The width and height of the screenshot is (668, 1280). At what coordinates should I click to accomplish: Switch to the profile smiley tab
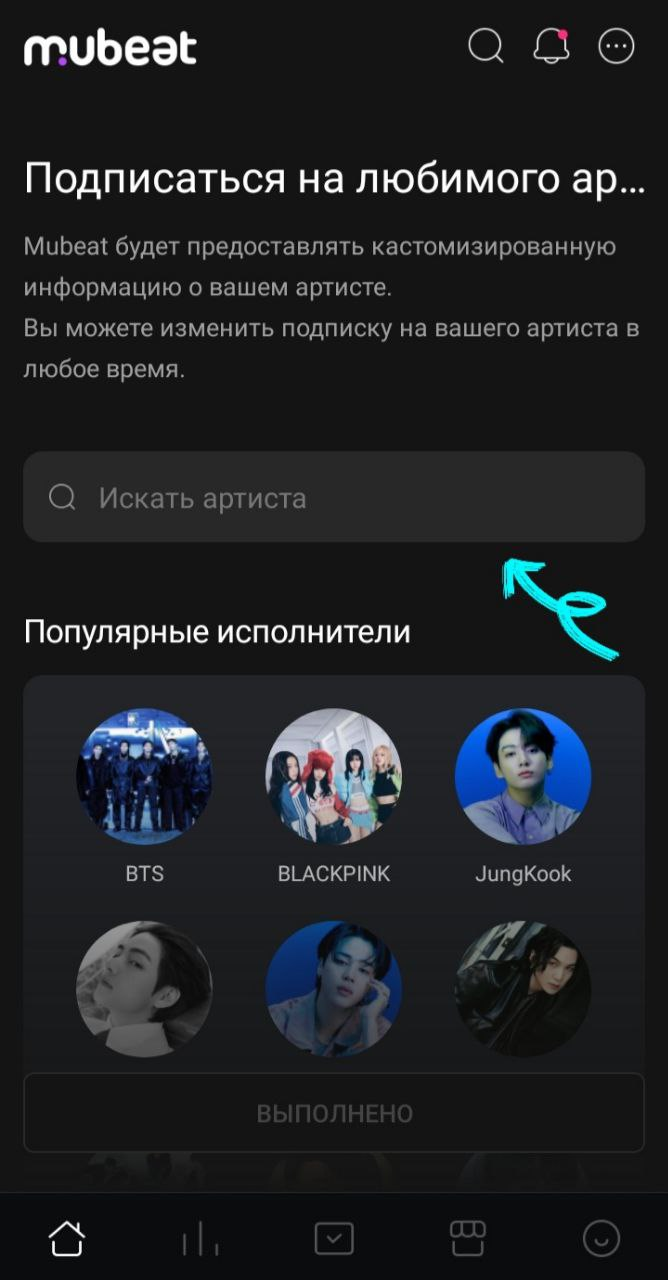[x=601, y=1239]
